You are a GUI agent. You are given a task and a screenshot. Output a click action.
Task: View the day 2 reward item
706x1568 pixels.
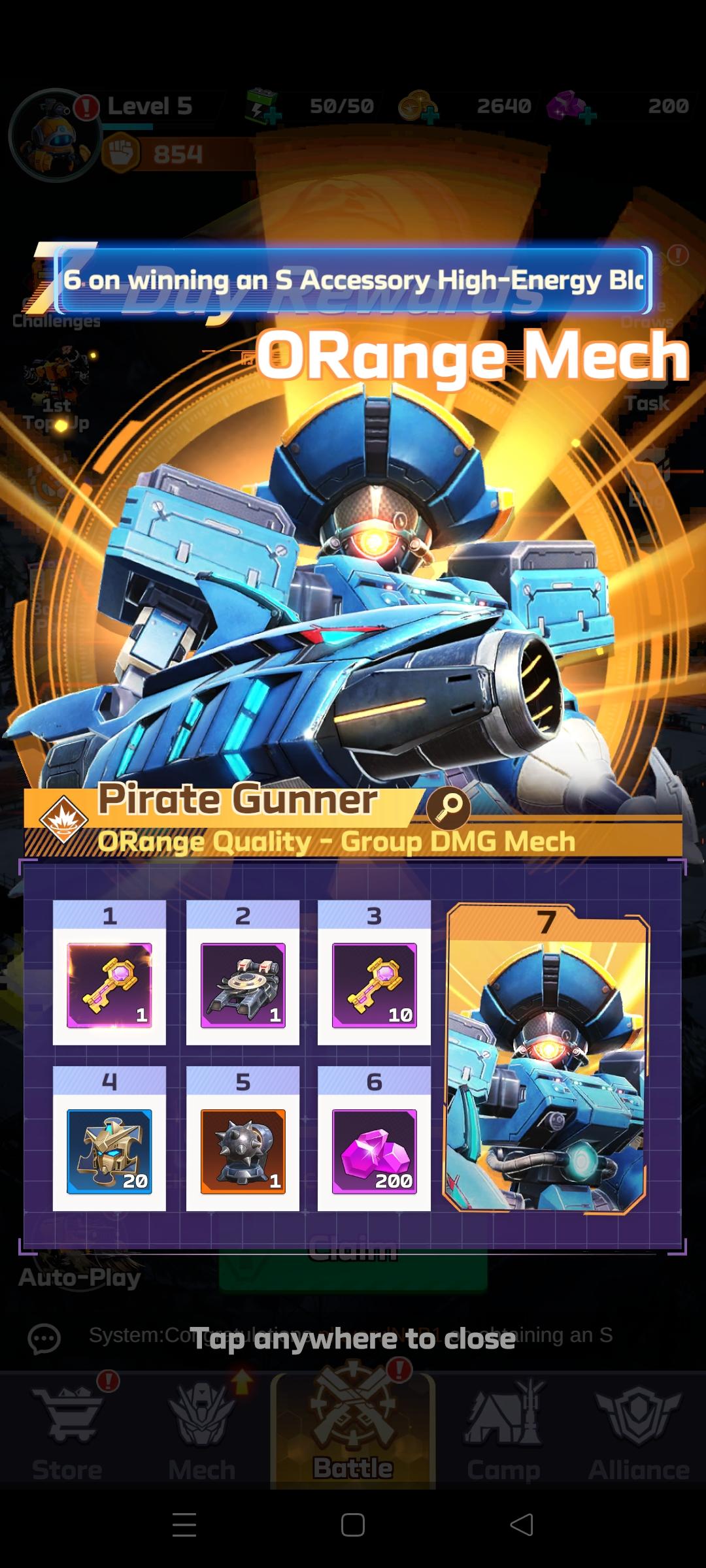coord(243,985)
